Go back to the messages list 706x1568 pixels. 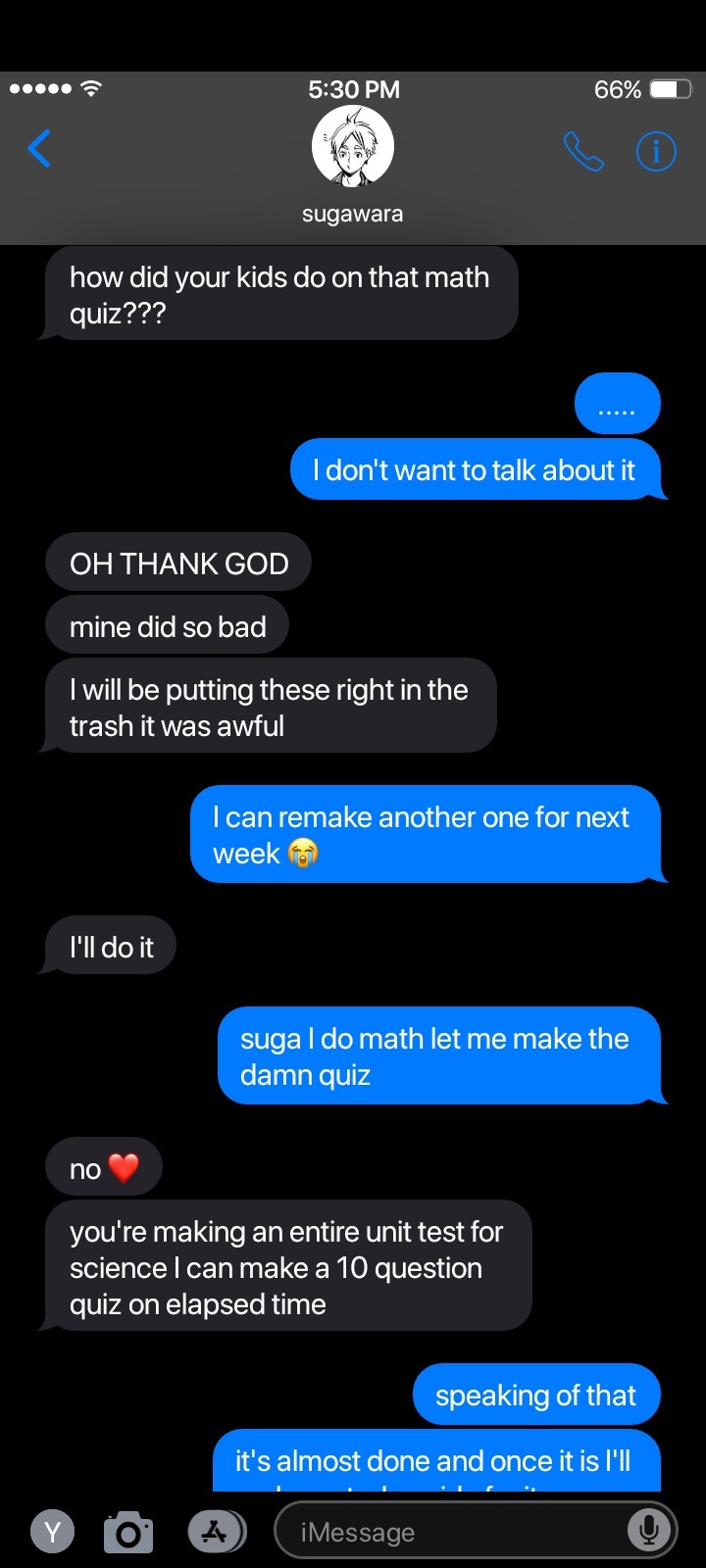39,149
